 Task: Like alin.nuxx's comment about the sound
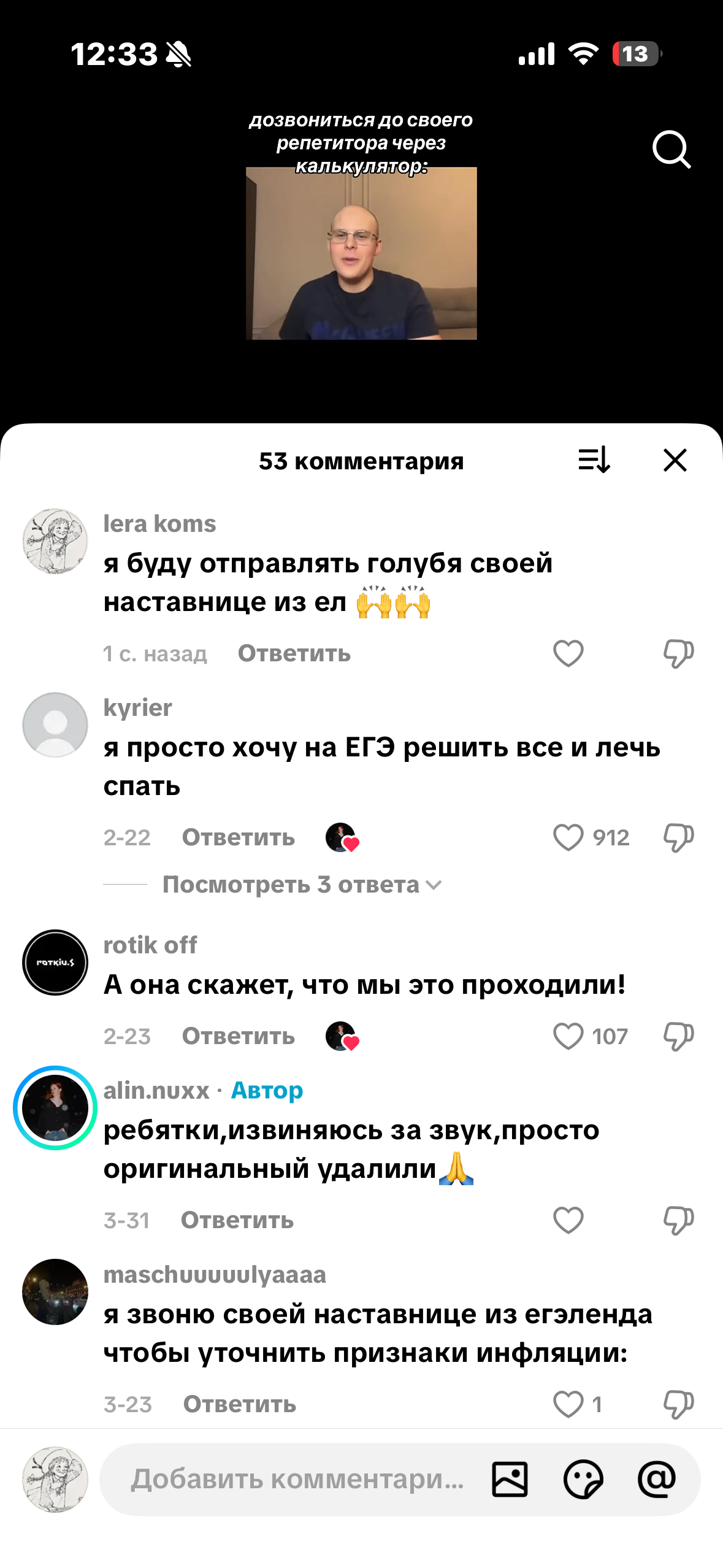pos(568,1220)
